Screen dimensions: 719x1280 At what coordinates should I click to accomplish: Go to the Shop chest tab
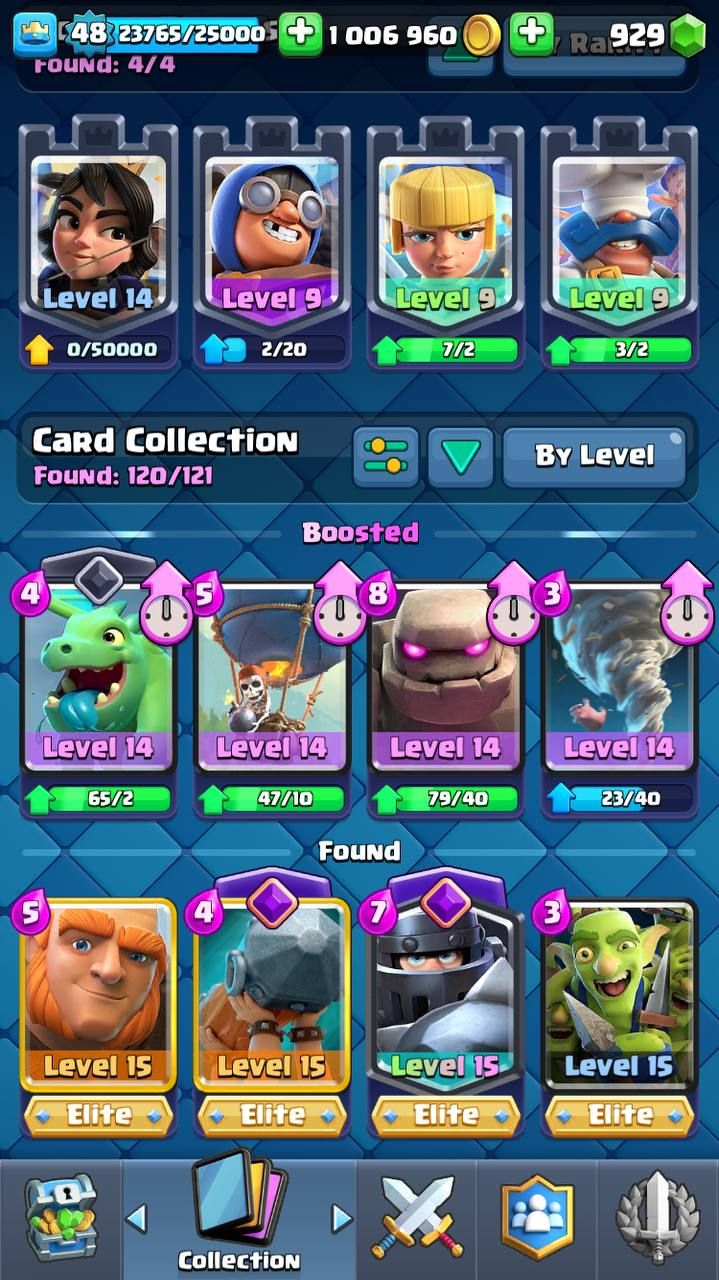[x=60, y=1219]
